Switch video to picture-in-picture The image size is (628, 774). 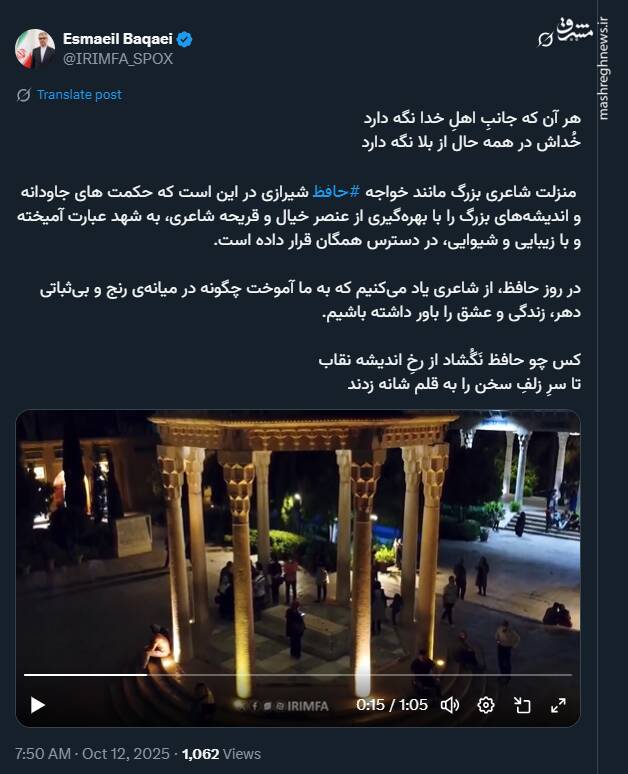click(522, 704)
